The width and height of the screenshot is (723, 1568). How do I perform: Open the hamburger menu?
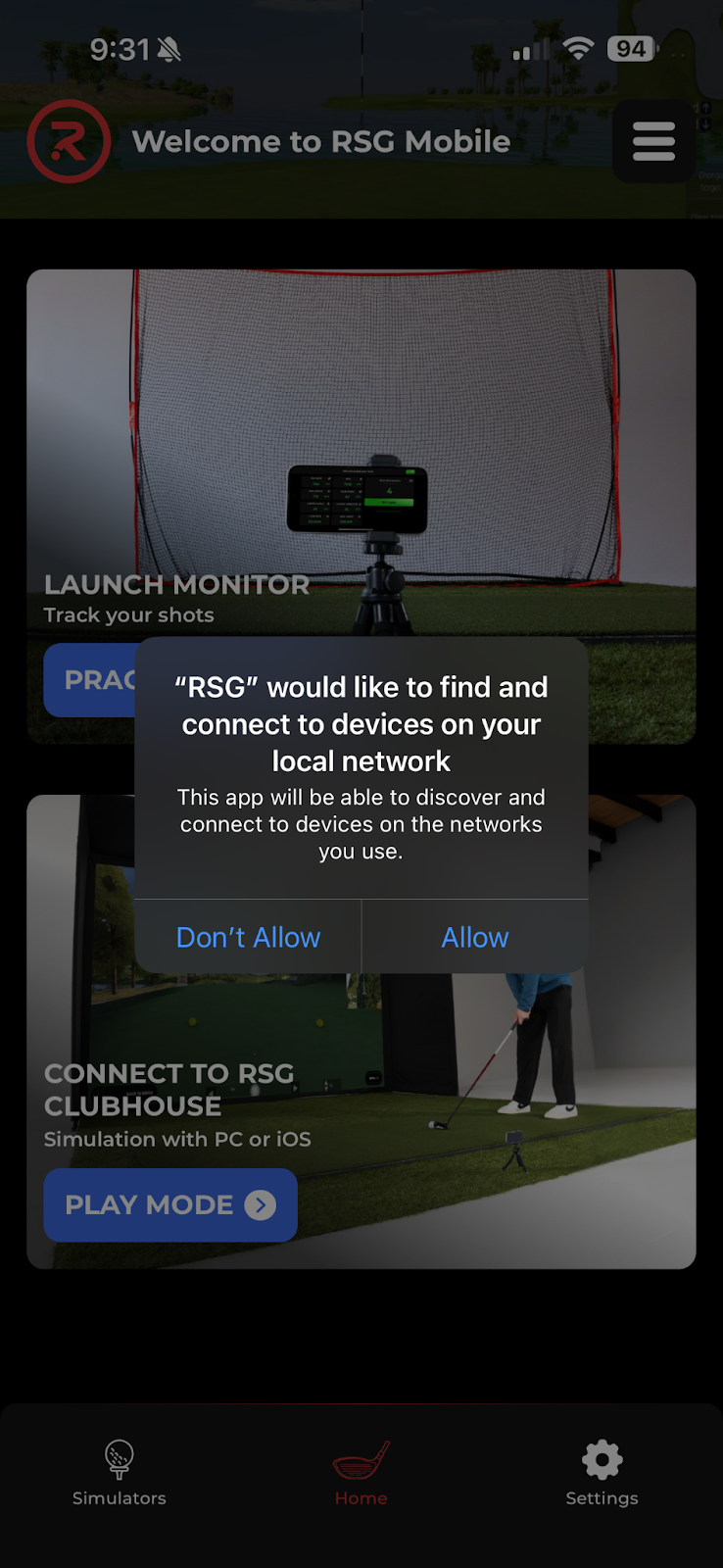tap(653, 141)
